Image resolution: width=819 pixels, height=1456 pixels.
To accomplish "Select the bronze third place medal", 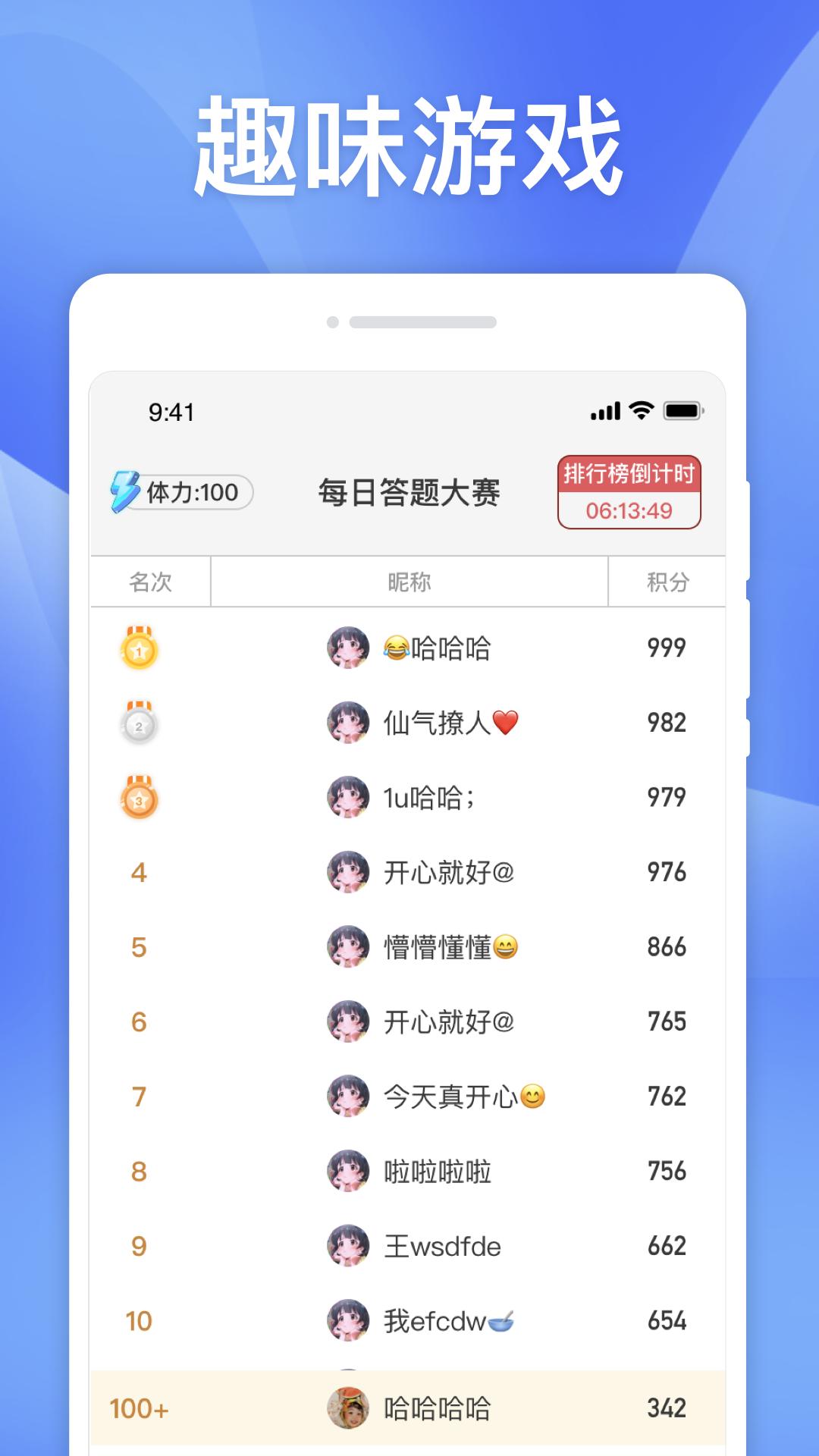I will click(137, 797).
